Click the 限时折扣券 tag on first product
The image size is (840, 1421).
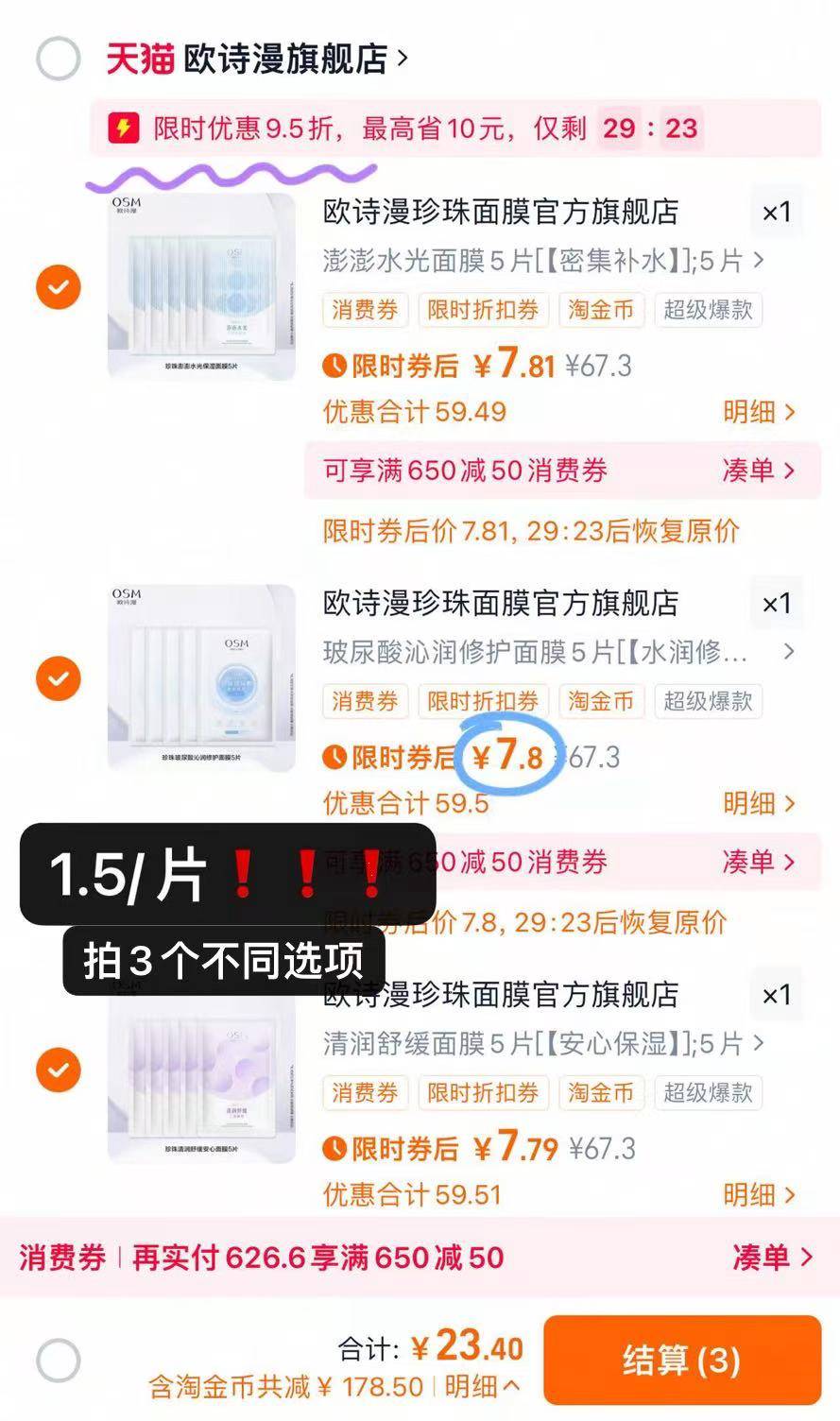pyautogui.click(x=484, y=310)
